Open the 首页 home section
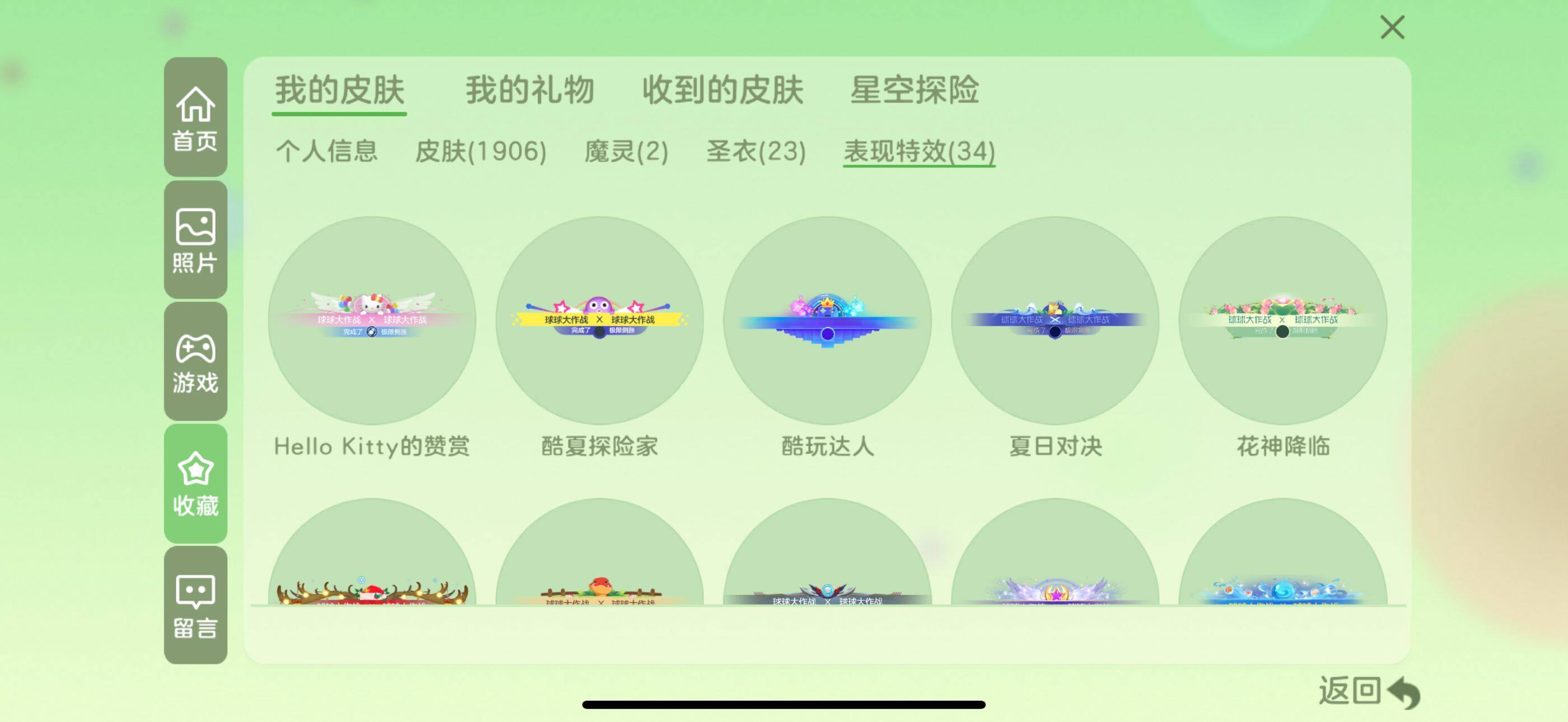 (x=195, y=118)
